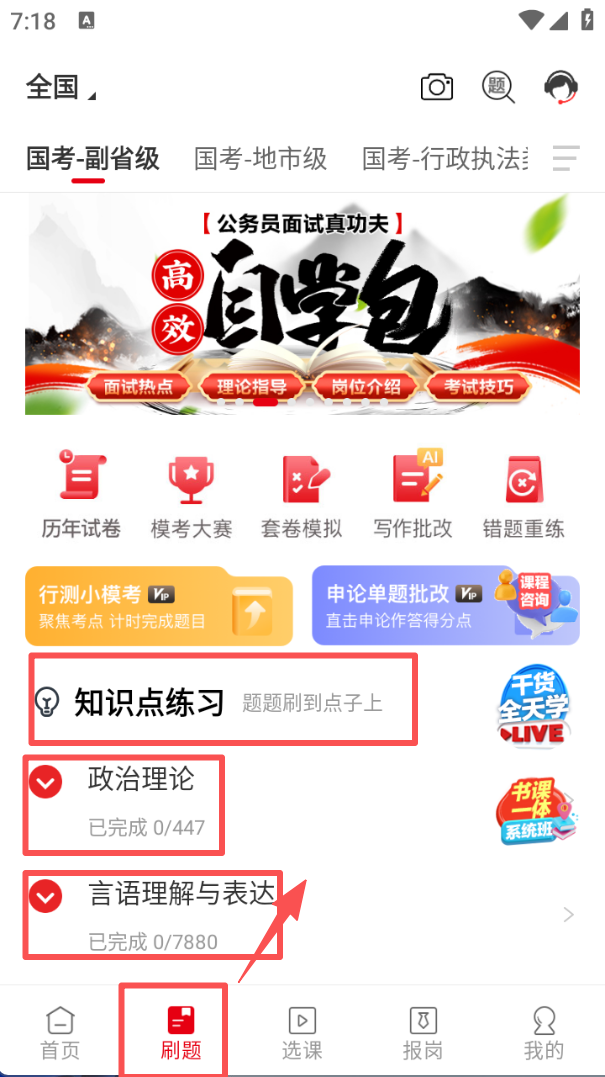Switch to 国考-地市级 tab
Screen dimensions: 605x1077
[261, 158]
